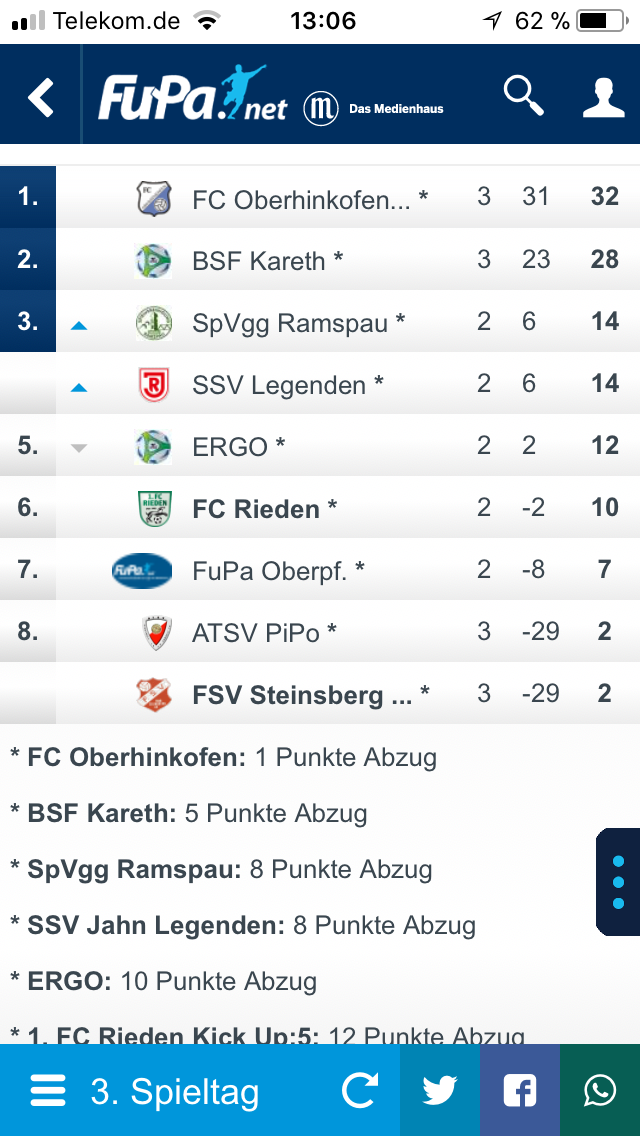Open the search magnifier
Image resolution: width=640 pixels, height=1136 pixels.
coord(523,97)
